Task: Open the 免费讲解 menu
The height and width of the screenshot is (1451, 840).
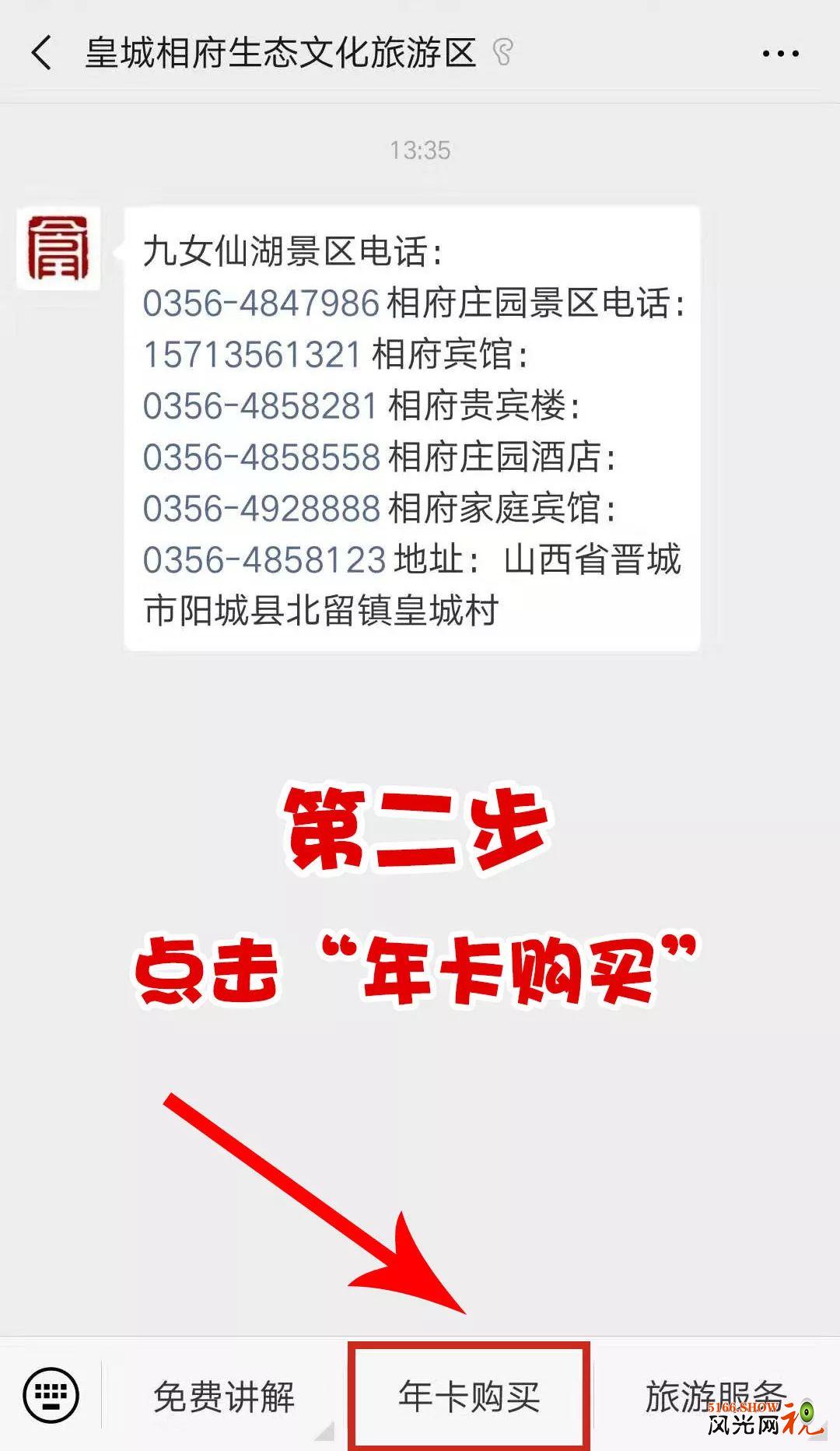Action: point(224,1397)
